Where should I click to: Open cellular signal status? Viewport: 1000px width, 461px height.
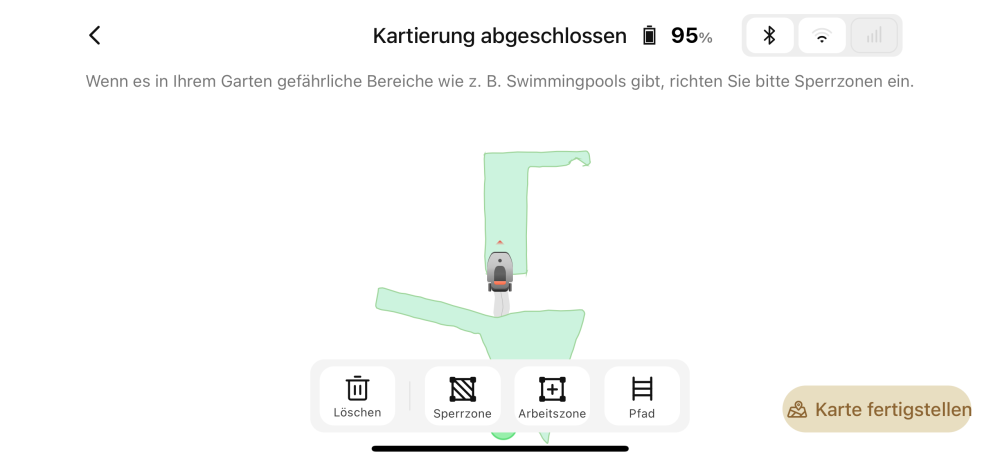coord(874,36)
